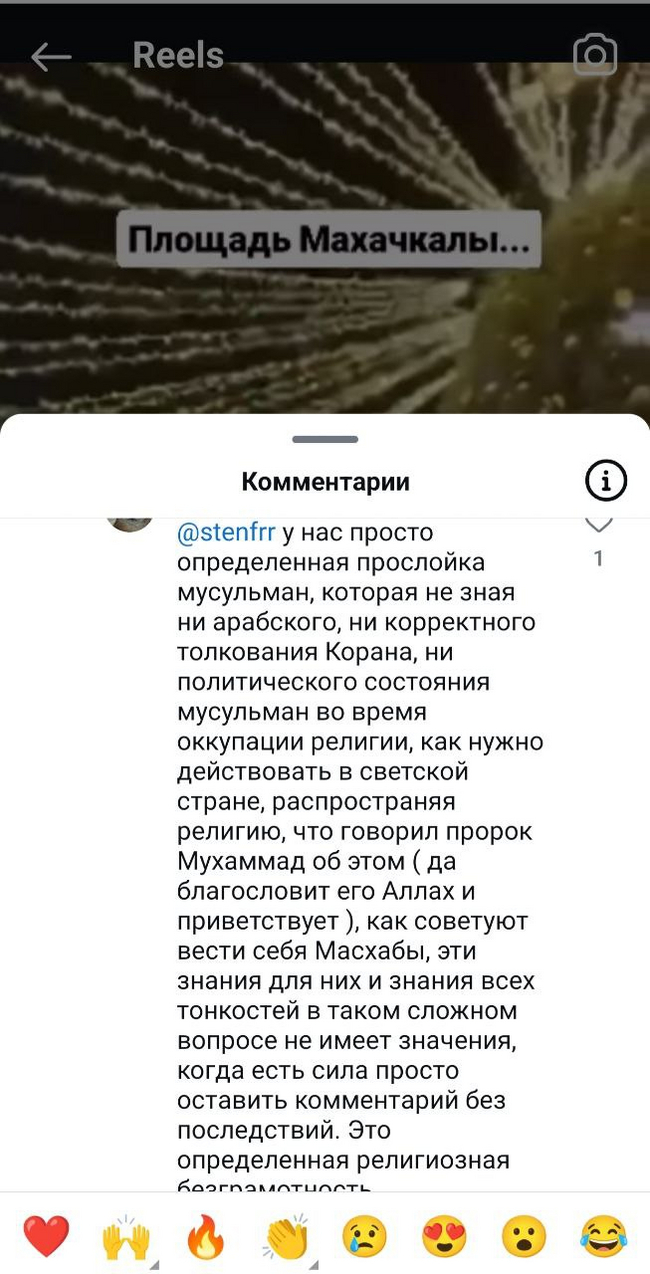React with the clapping hands emoji
Viewport: 650px width, 1274px height.
286,1237
